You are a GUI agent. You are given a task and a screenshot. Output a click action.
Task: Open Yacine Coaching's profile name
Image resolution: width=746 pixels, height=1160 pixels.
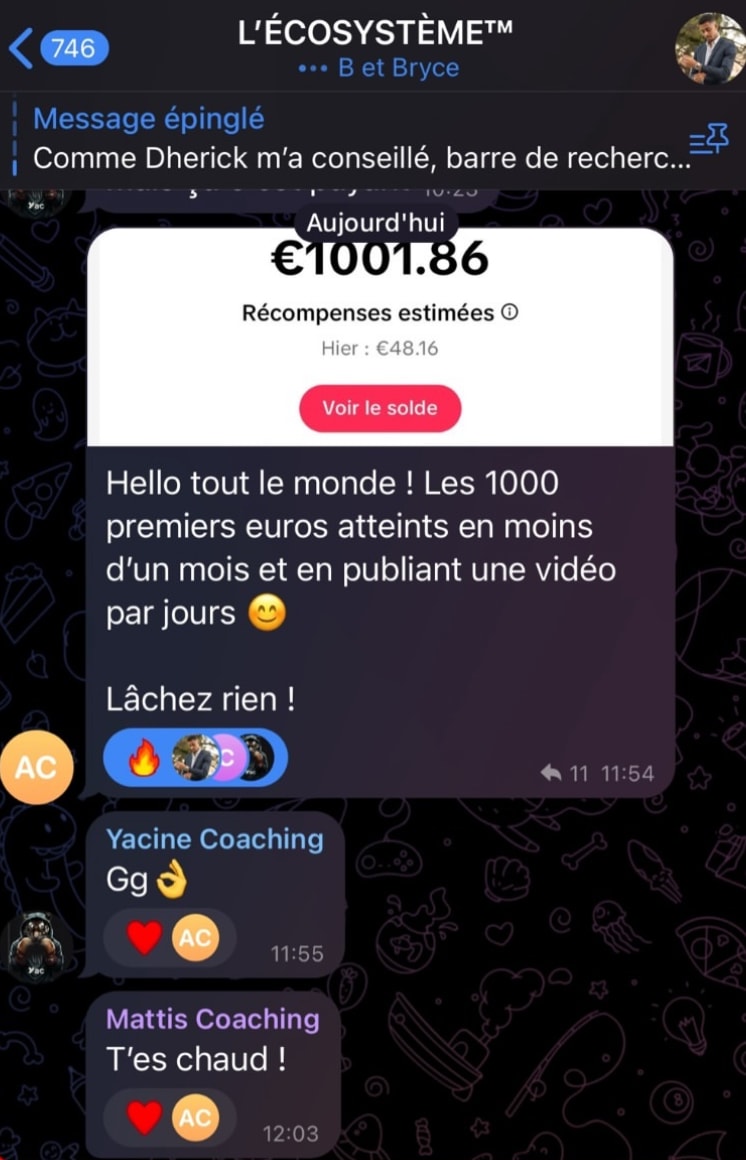coord(215,838)
